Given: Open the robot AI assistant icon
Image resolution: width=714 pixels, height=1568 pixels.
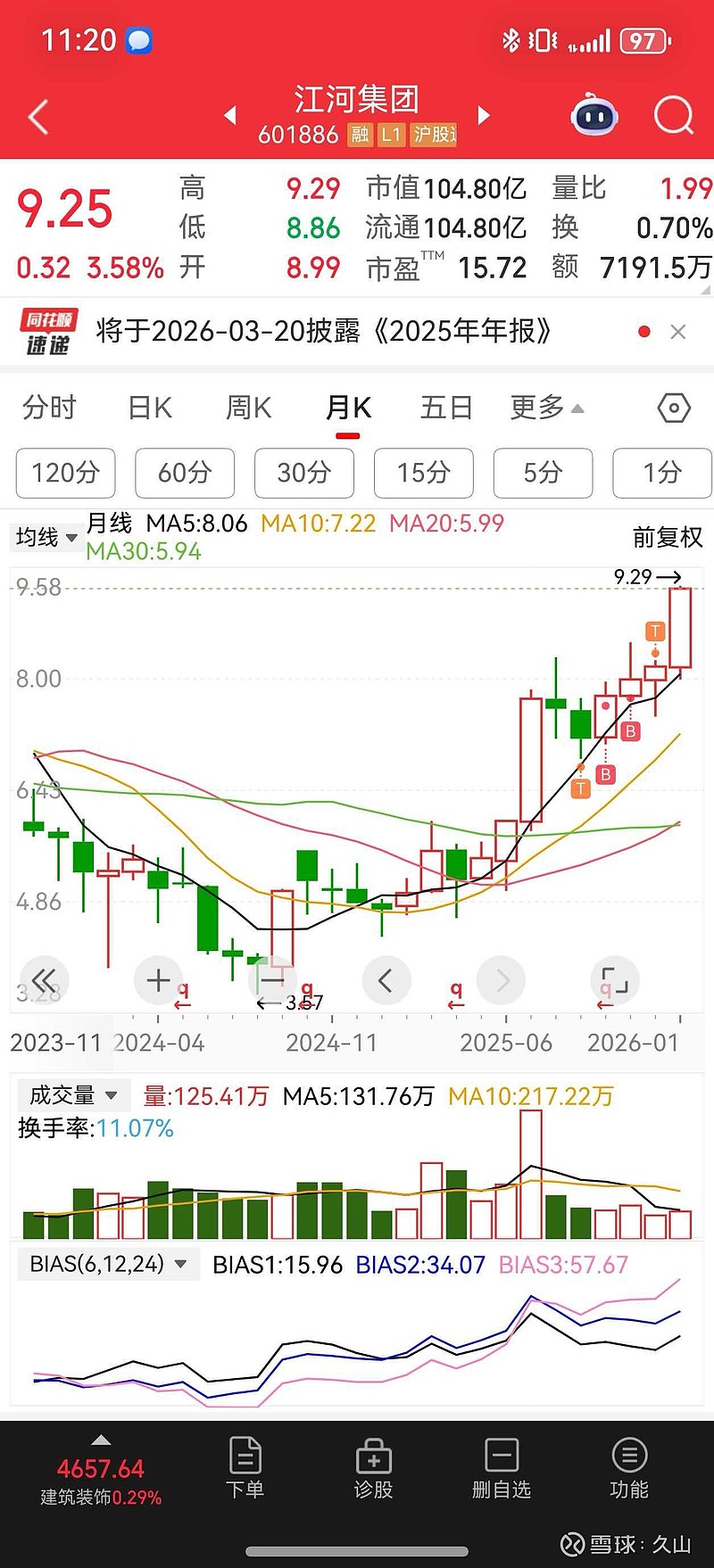Looking at the screenshot, I should point(594,116).
